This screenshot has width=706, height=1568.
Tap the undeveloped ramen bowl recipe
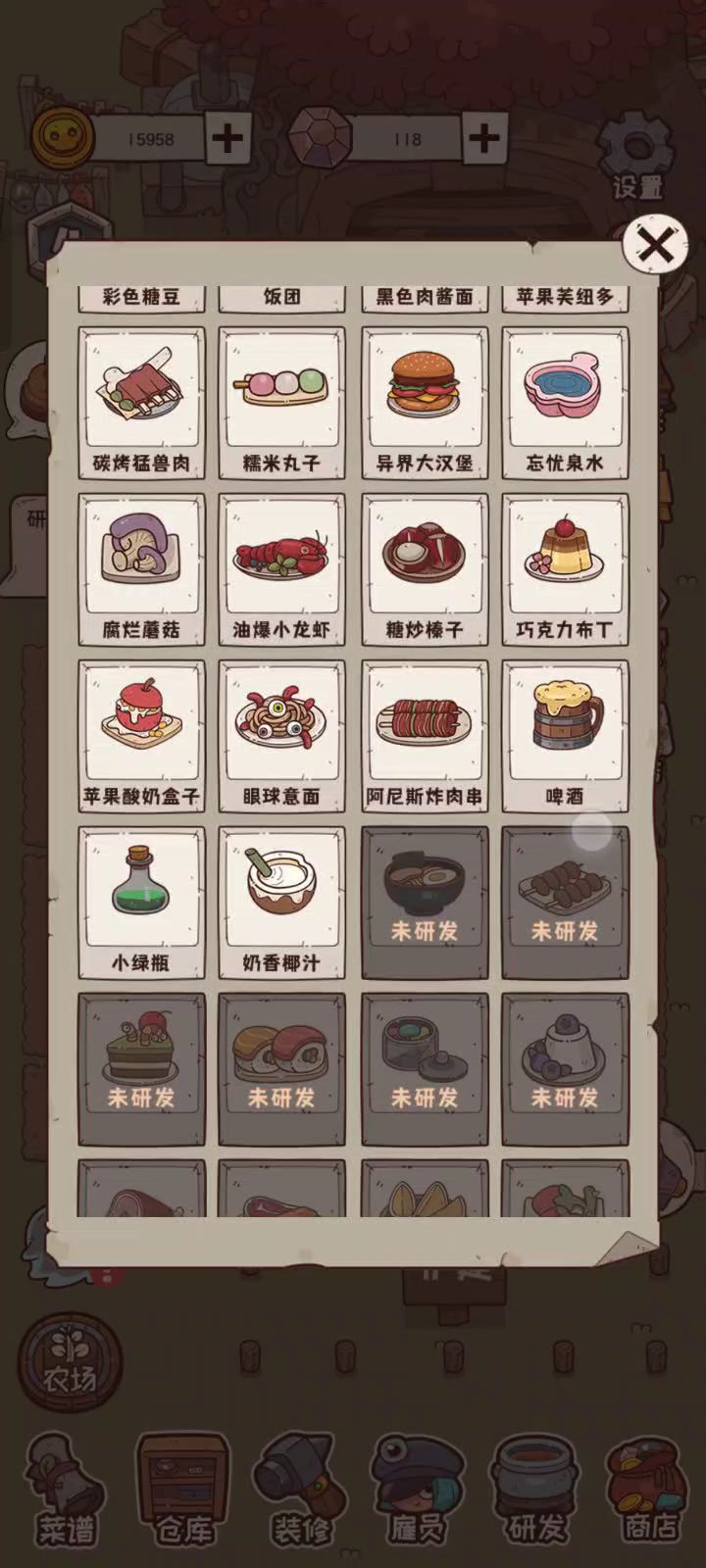tap(424, 902)
